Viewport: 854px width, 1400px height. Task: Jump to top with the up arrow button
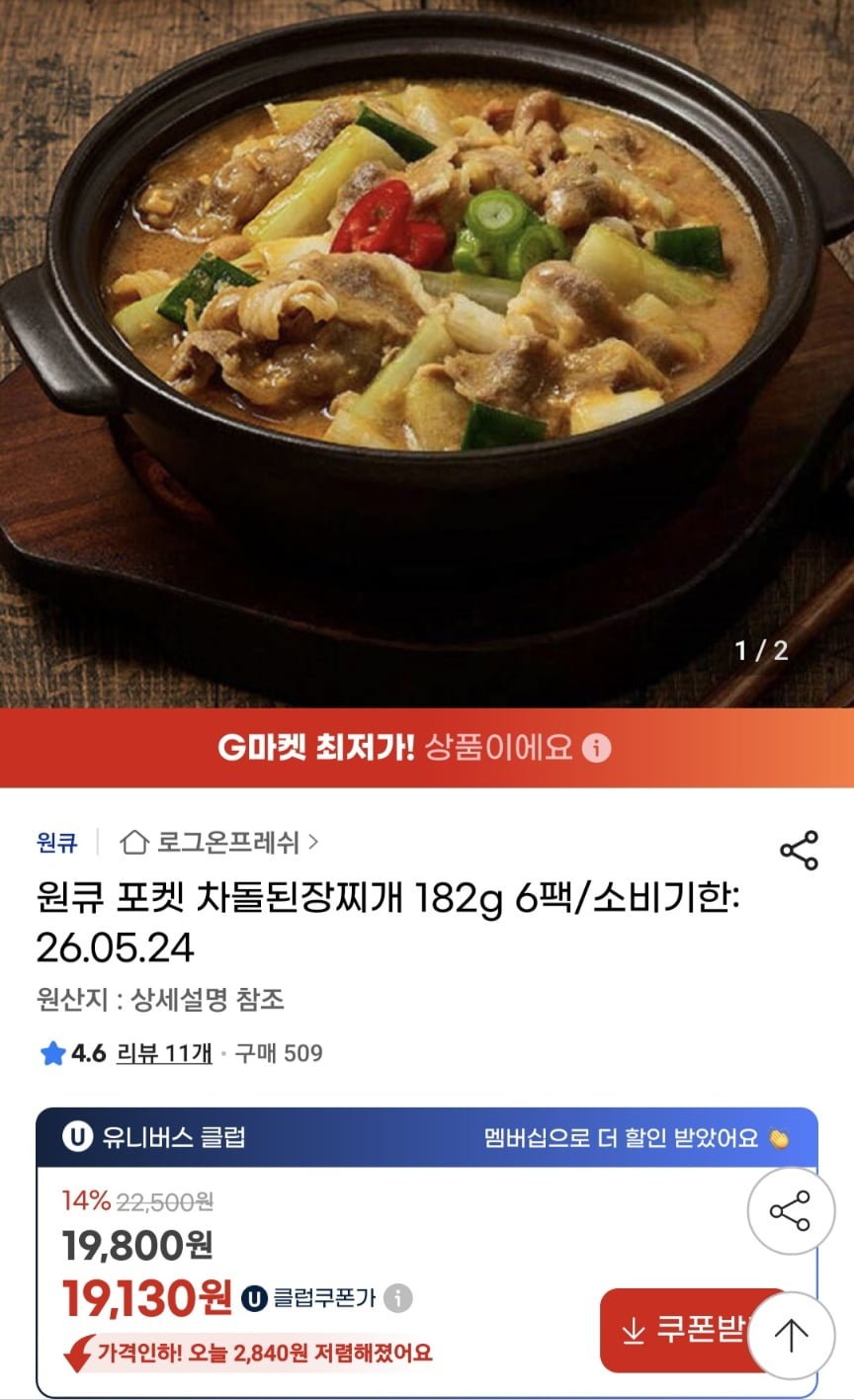[x=791, y=1336]
